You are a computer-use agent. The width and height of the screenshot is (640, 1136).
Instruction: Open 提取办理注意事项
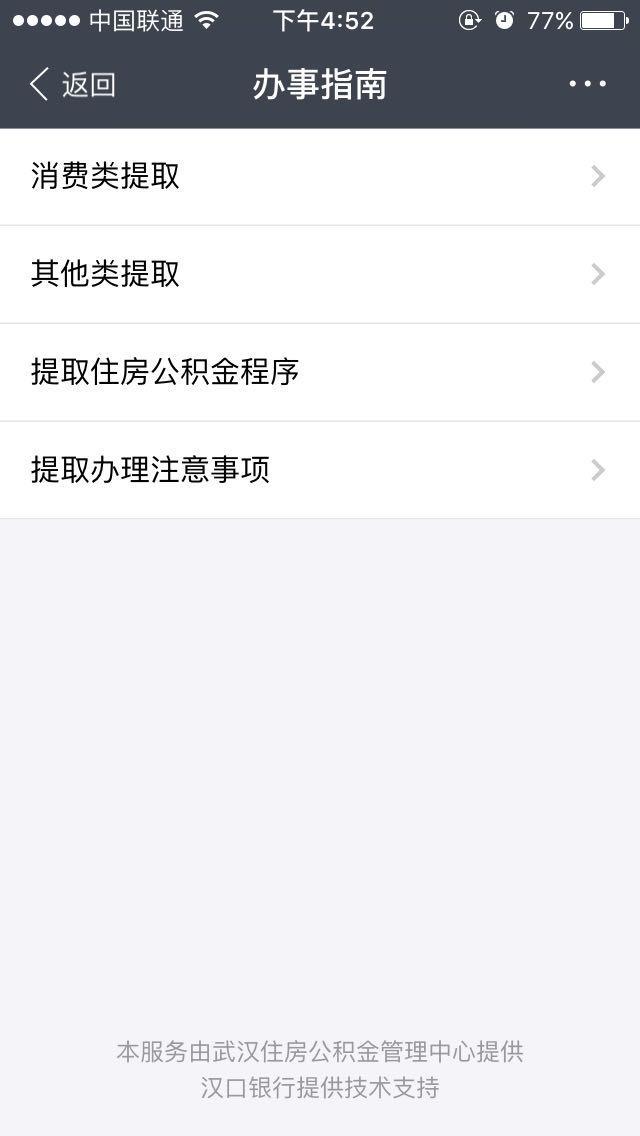click(x=320, y=470)
